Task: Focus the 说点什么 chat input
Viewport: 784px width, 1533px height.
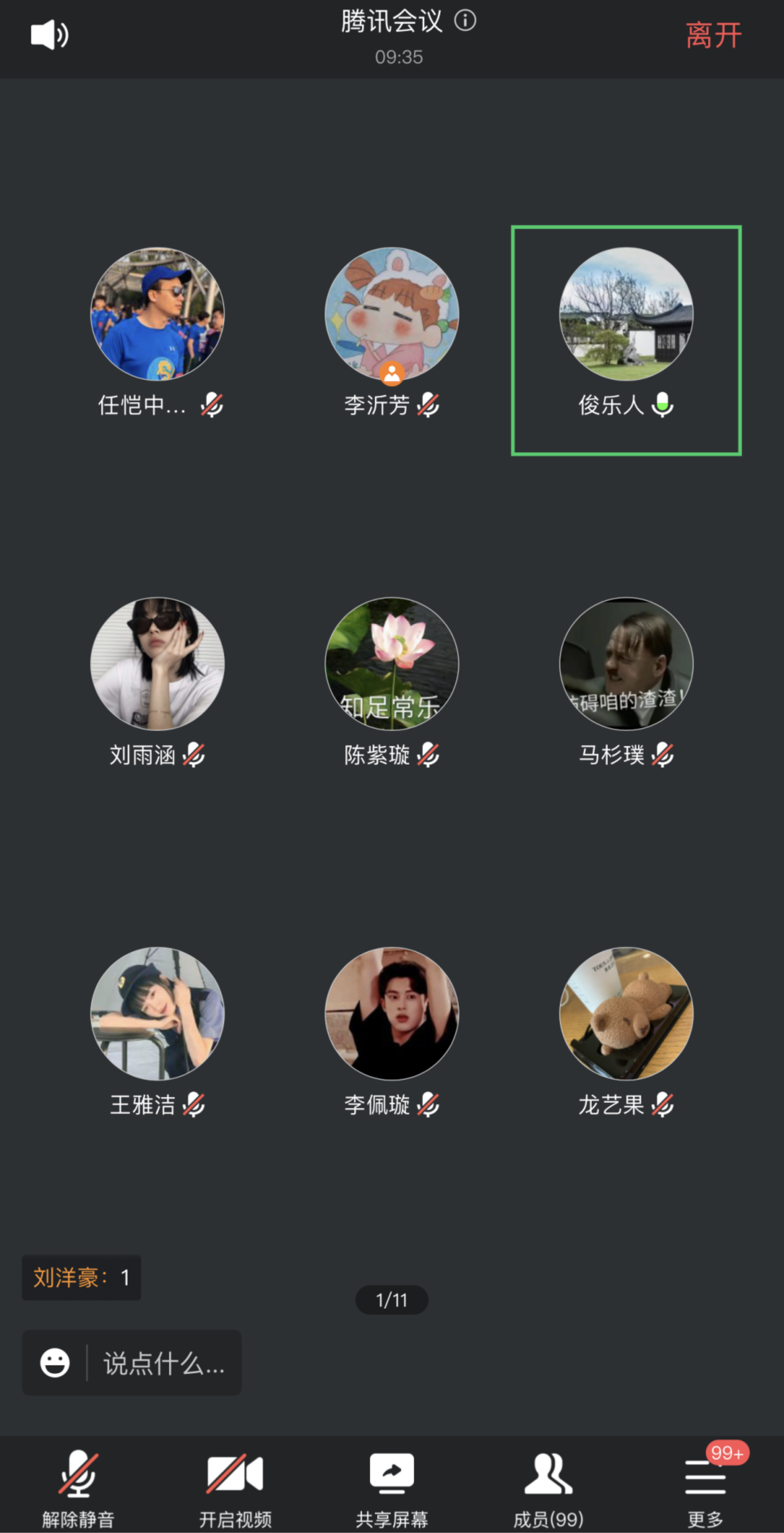Action: tap(164, 1363)
